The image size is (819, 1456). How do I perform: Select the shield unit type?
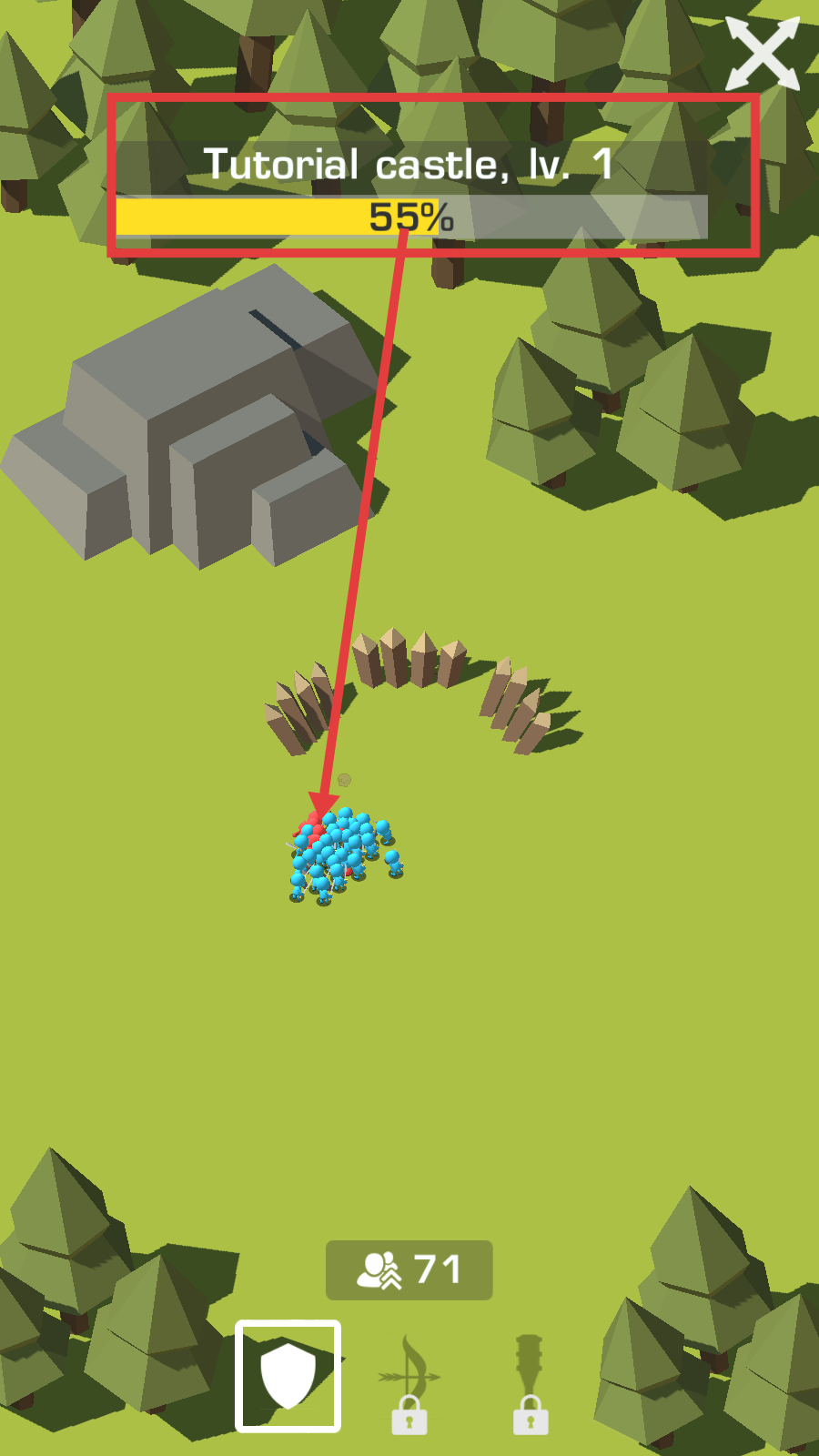click(288, 1376)
